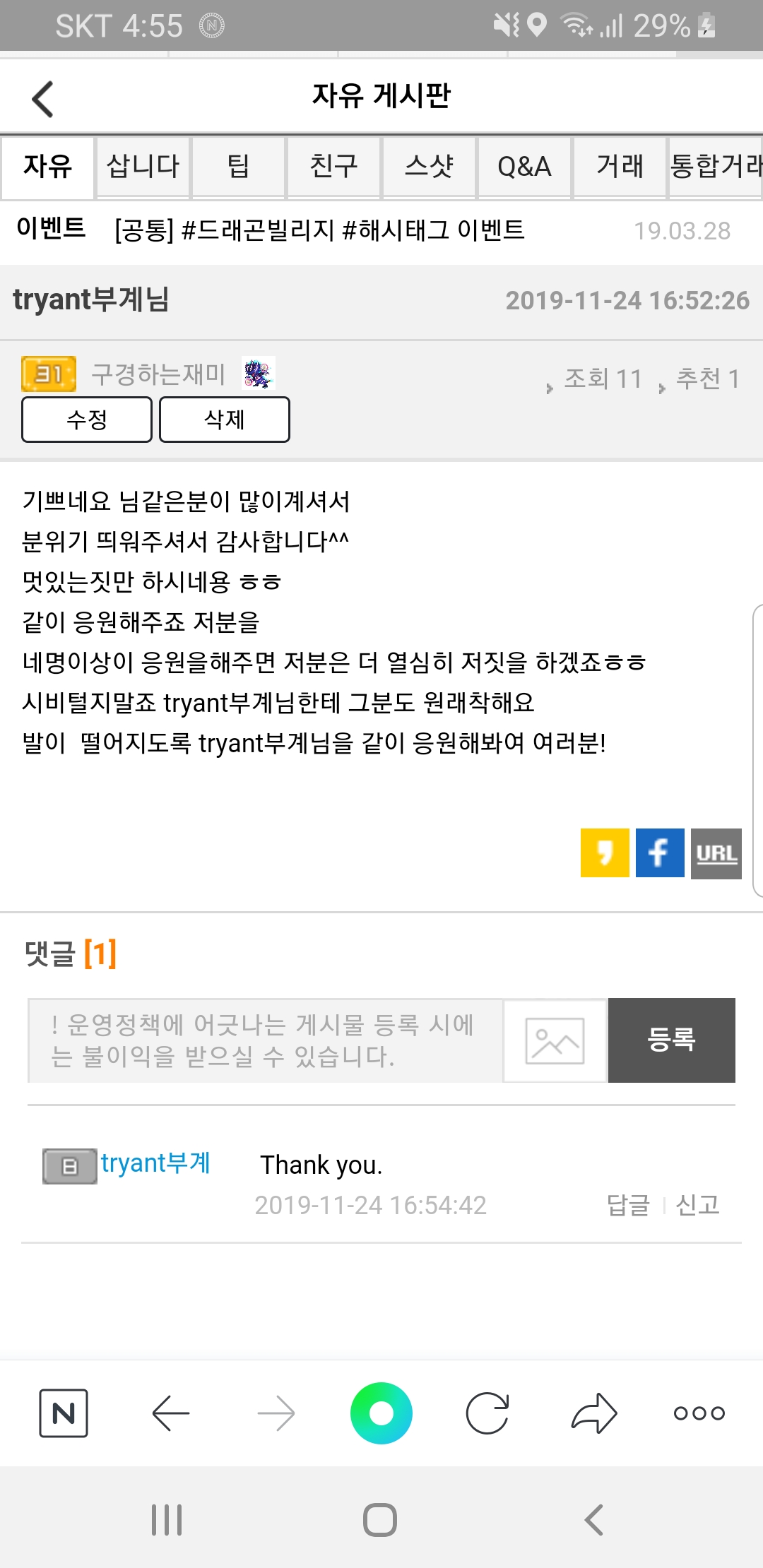
Task: Copy the post URL
Action: (716, 853)
